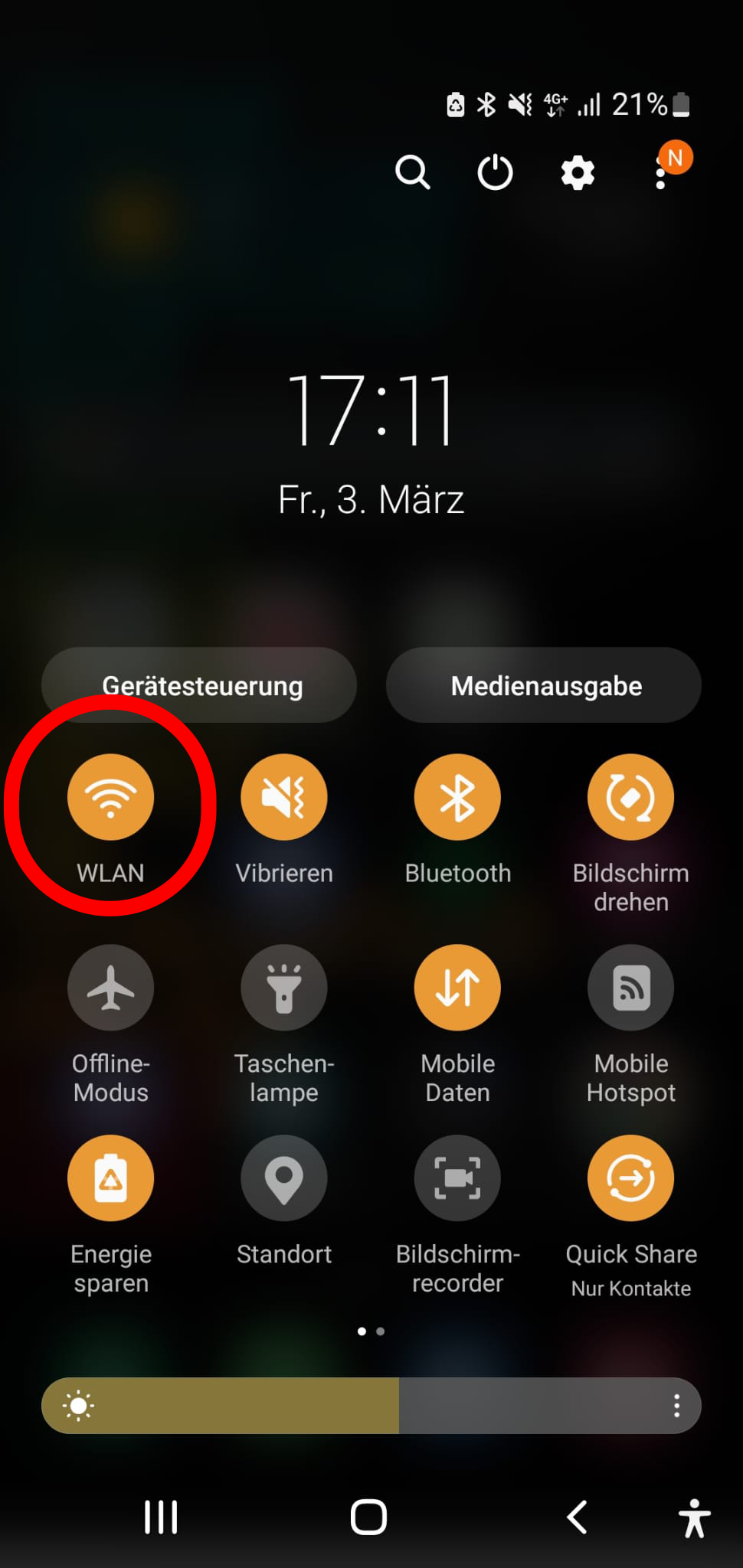Toggle Bildschirm drehen
The height and width of the screenshot is (1568, 743).
[x=630, y=797]
